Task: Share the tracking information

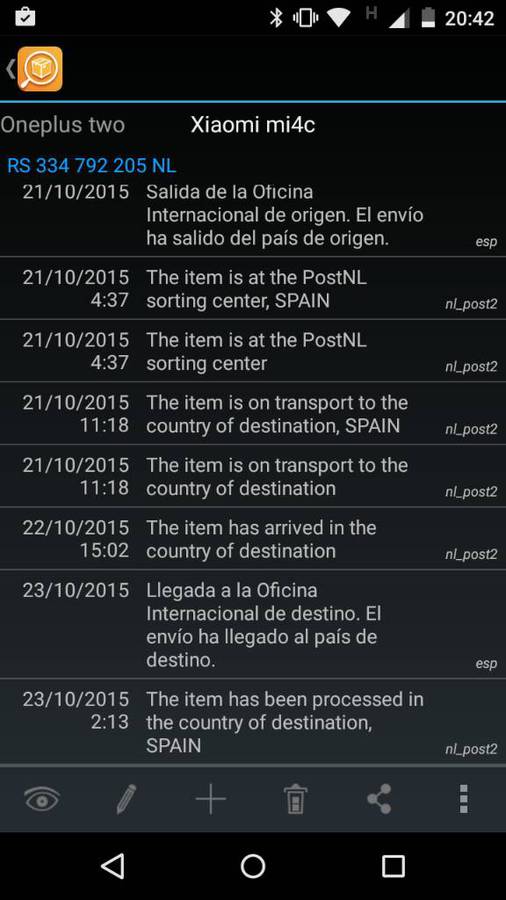Action: point(379,798)
